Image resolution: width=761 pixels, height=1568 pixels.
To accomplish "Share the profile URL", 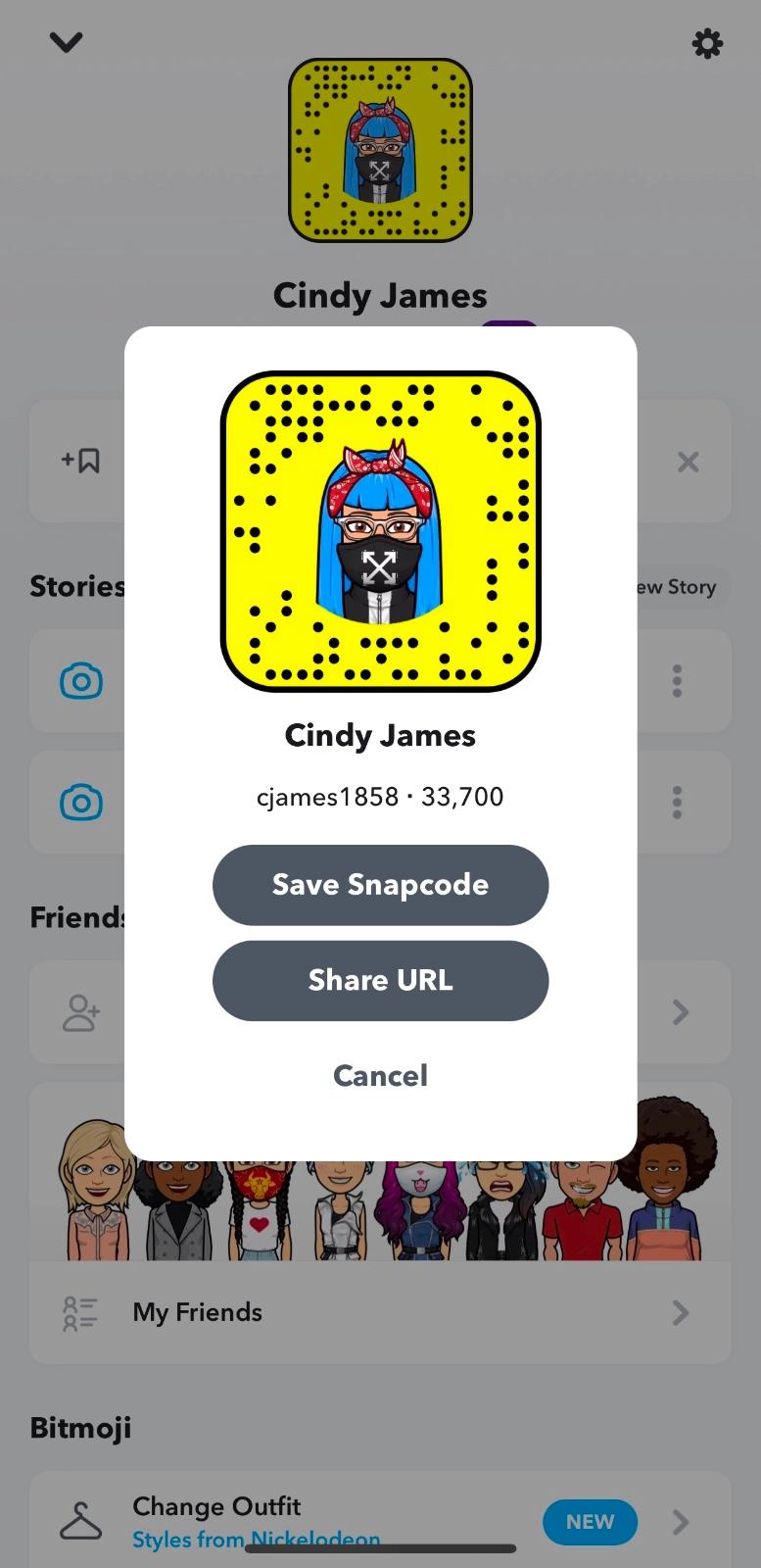I will tap(380, 981).
